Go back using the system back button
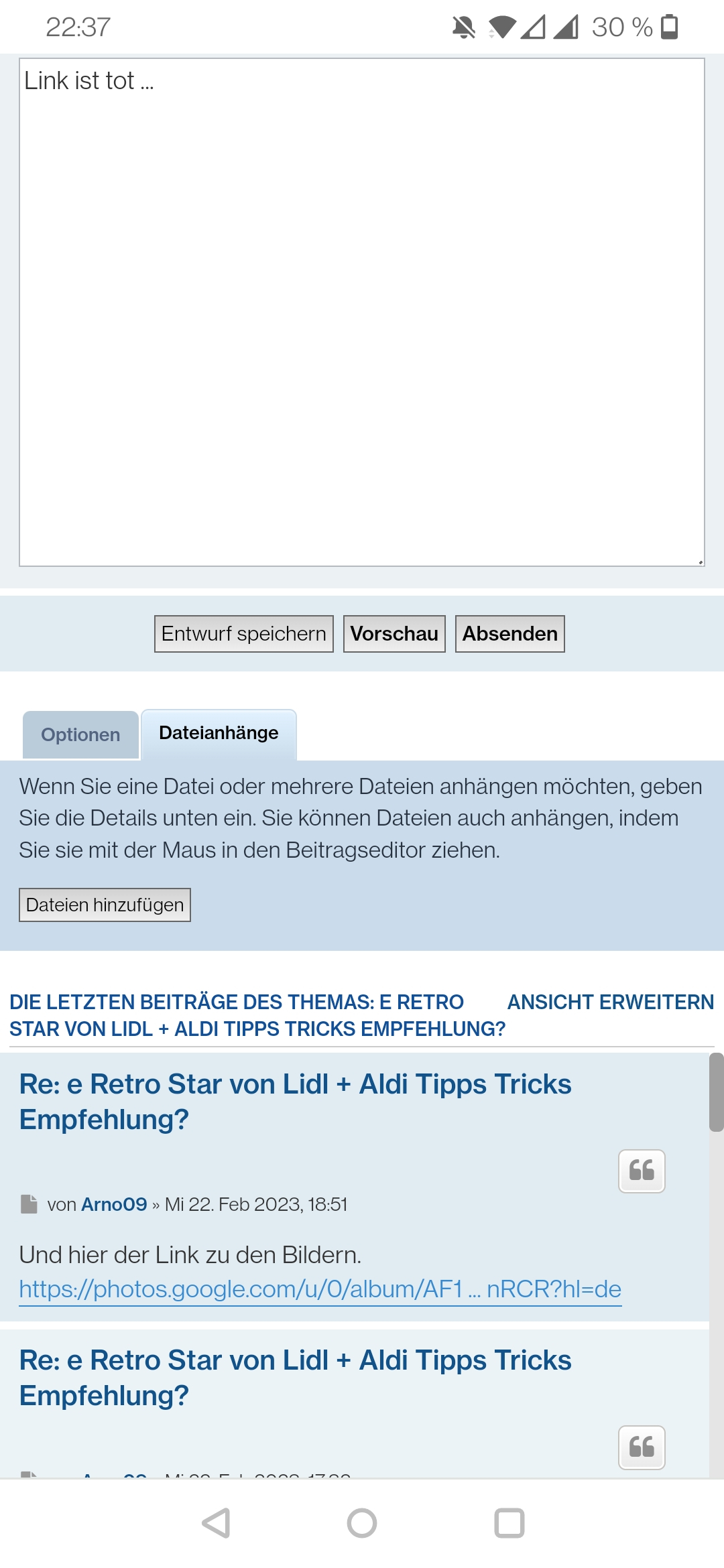724x1568 pixels. [x=216, y=1523]
